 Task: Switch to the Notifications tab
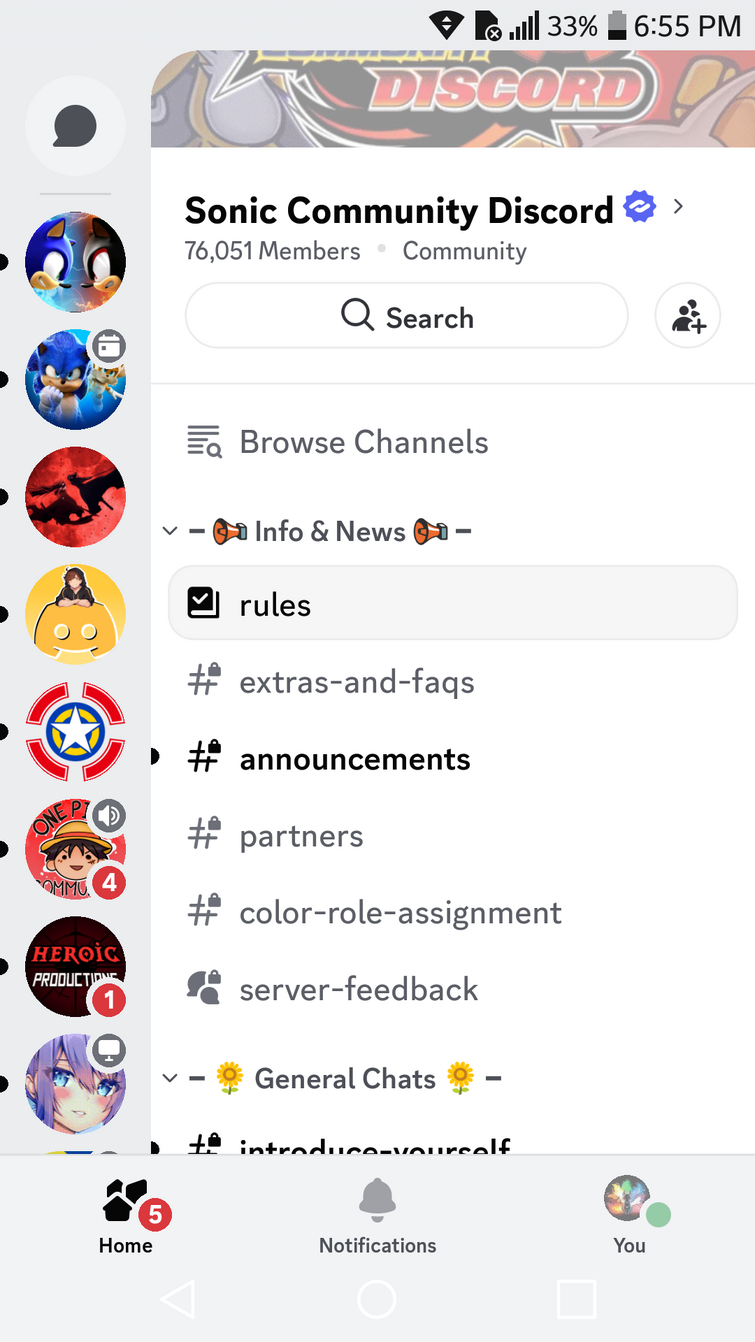pyautogui.click(x=377, y=1216)
